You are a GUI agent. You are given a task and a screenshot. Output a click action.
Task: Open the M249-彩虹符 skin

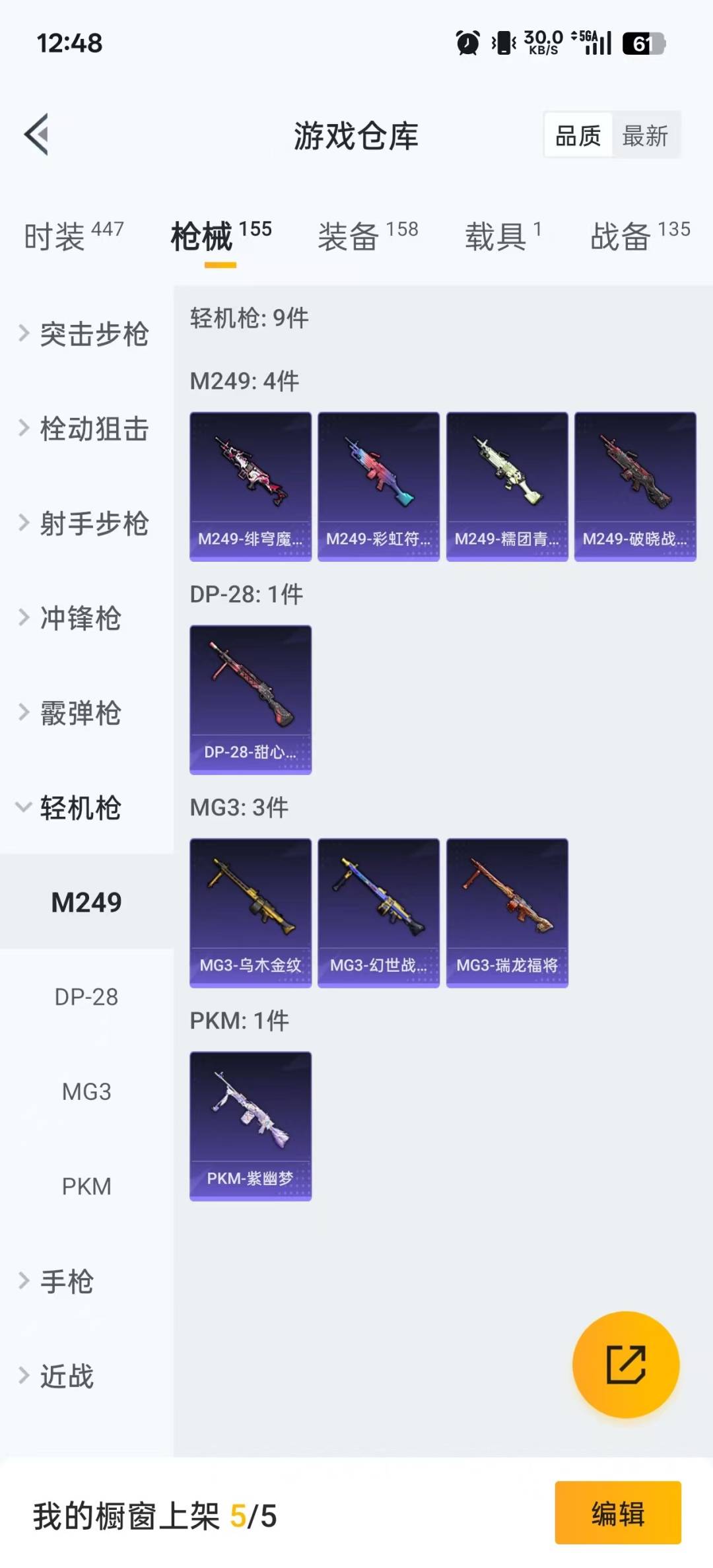pos(378,487)
